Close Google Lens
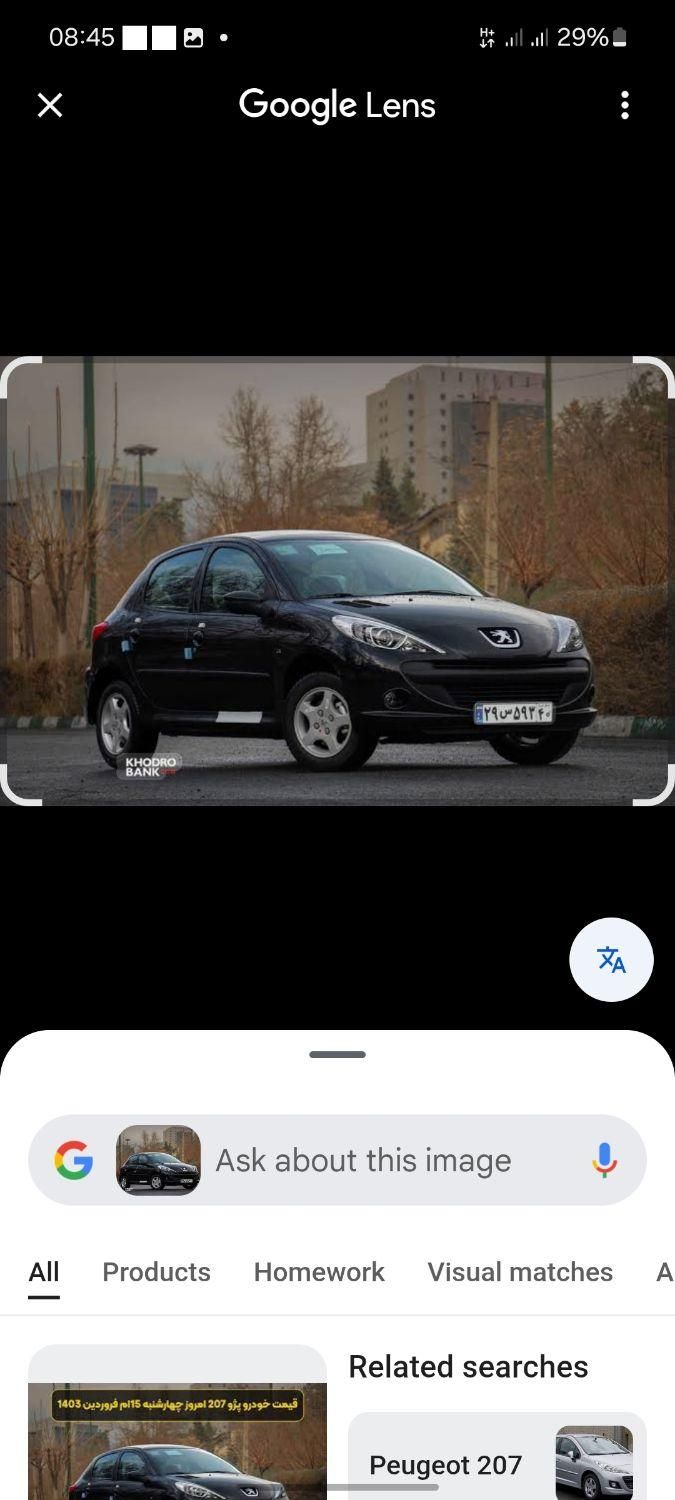 pos(50,105)
